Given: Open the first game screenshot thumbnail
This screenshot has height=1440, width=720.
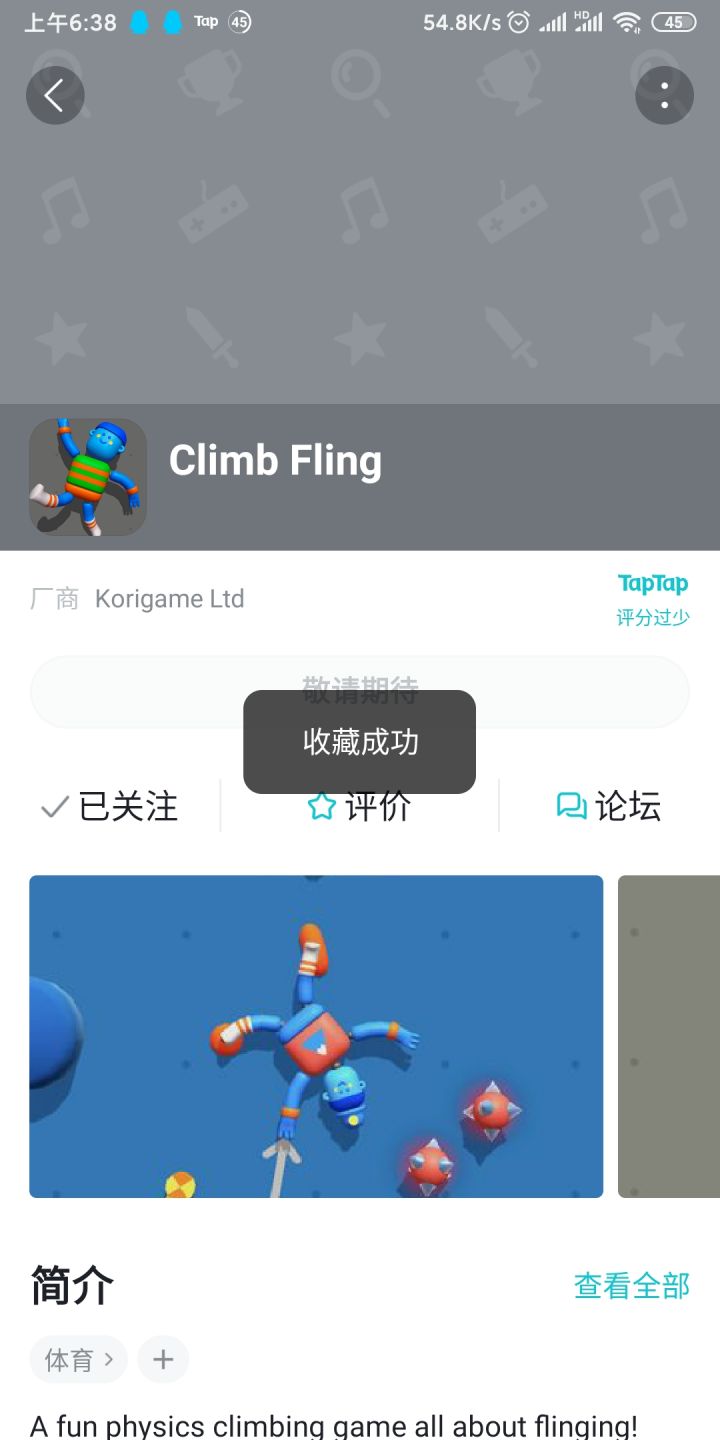Looking at the screenshot, I should pos(316,1035).
